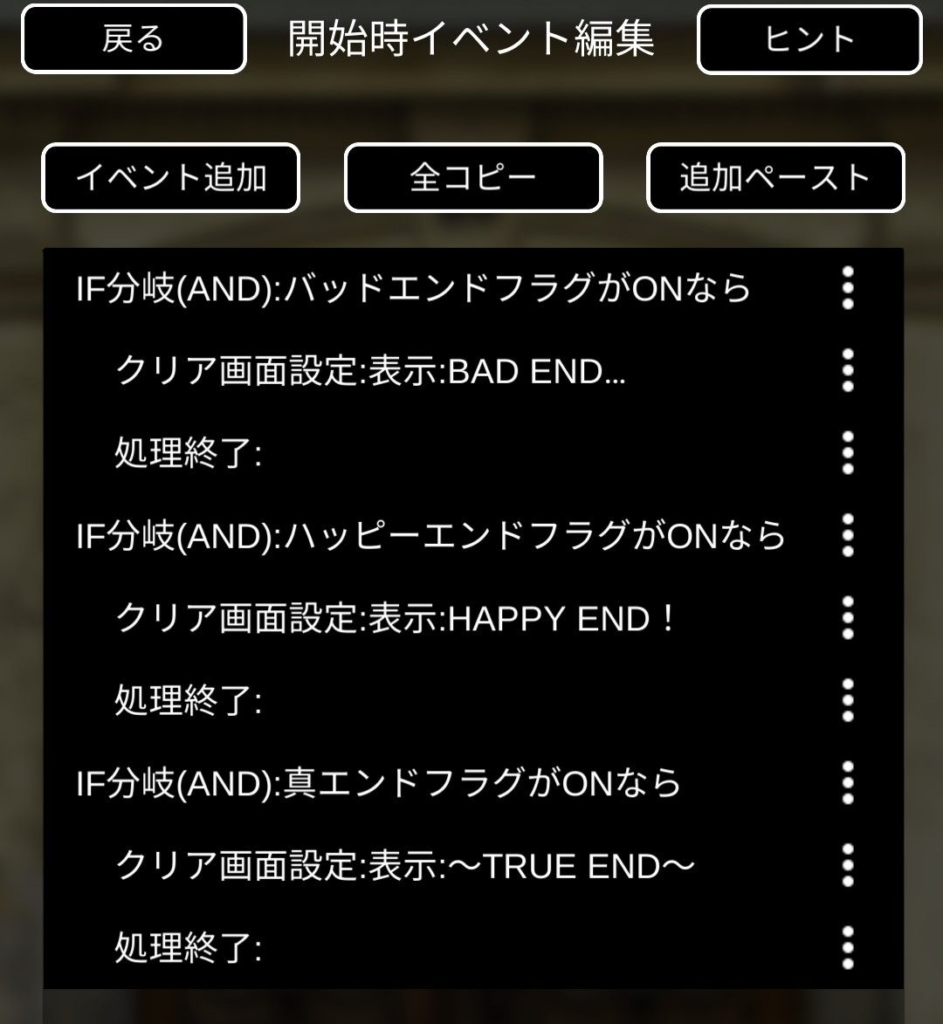
Task: Open options for HAPPY END clear screen row
Action: tap(848, 618)
